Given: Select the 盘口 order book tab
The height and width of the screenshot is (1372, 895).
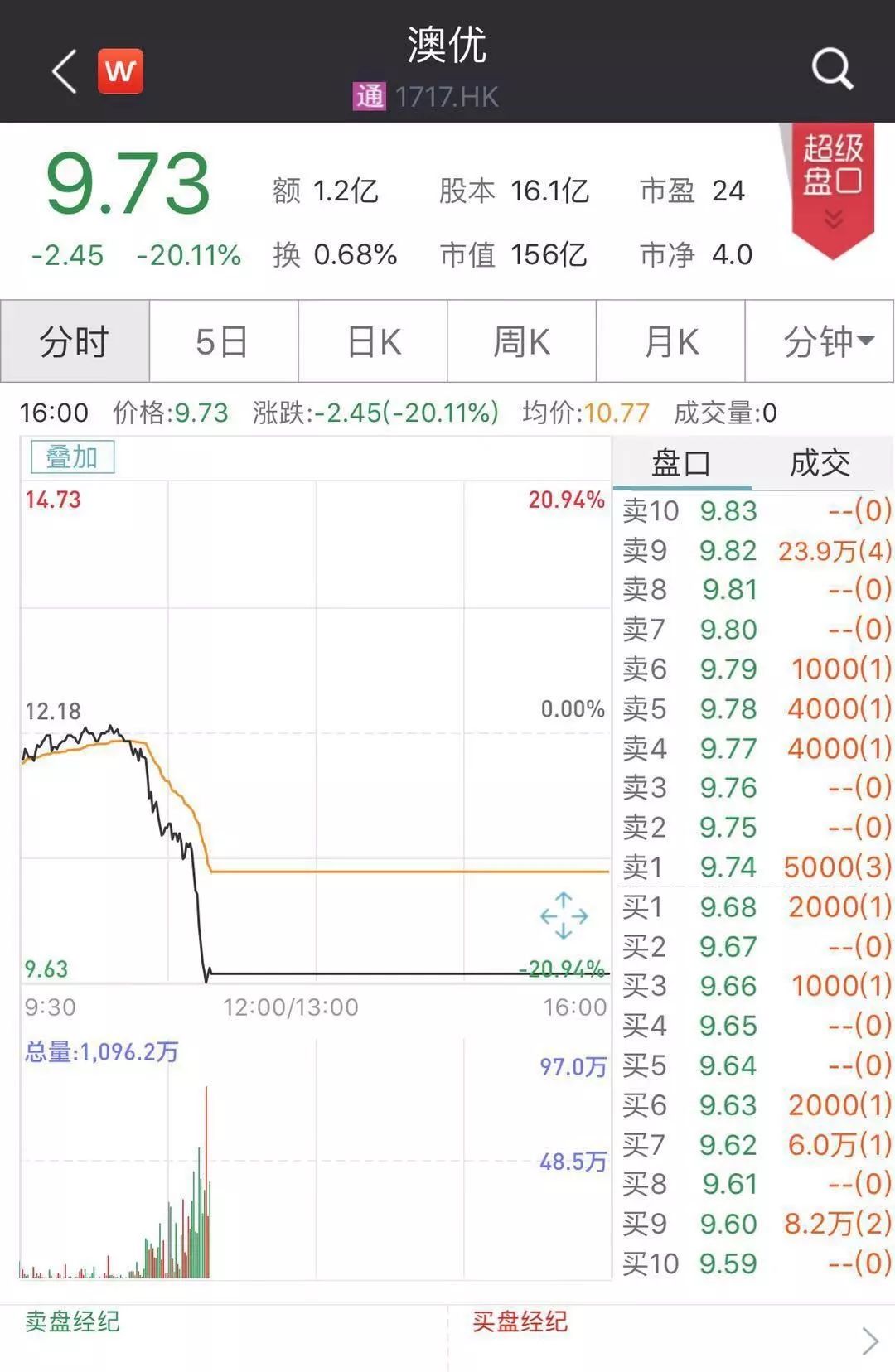Looking at the screenshot, I should (681, 465).
